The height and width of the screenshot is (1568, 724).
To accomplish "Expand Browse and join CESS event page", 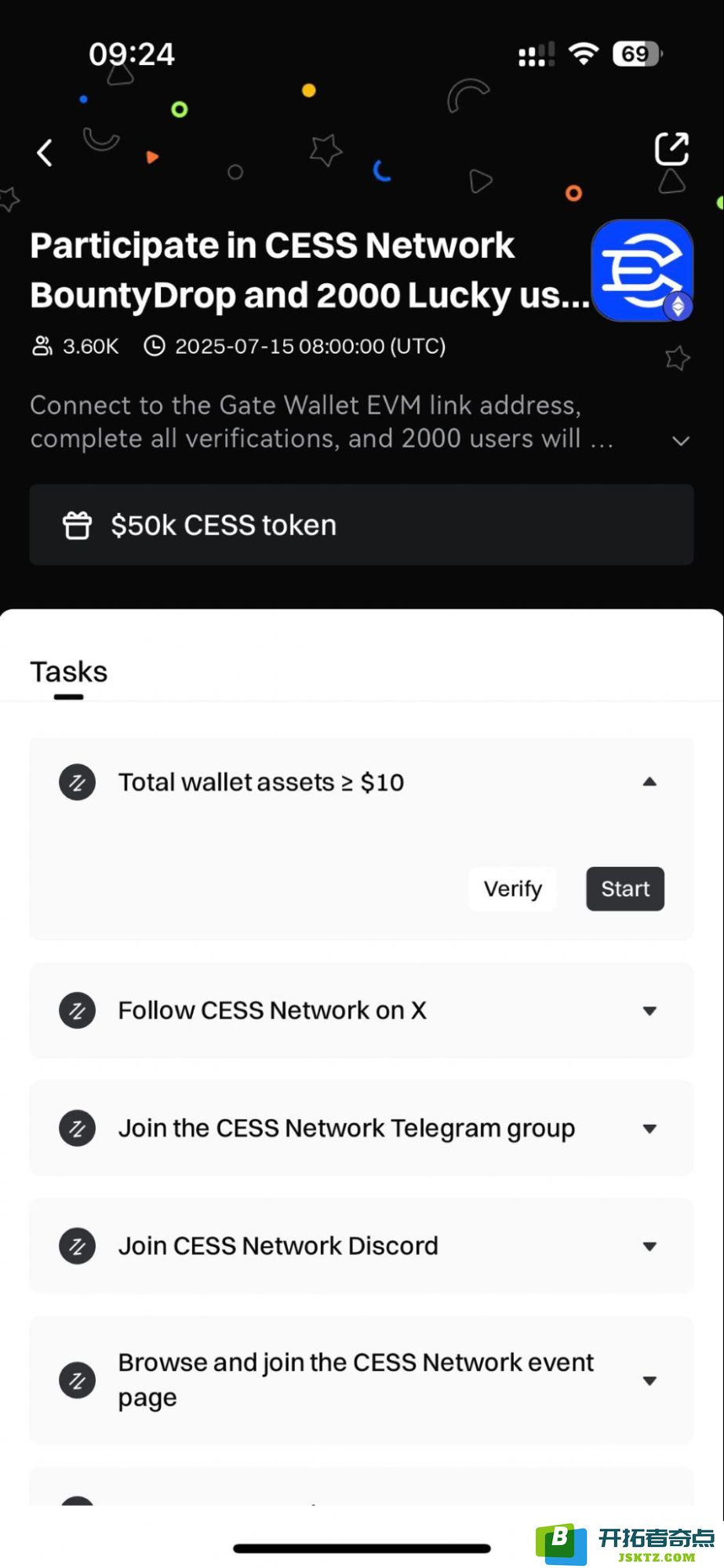I will (362, 1381).
